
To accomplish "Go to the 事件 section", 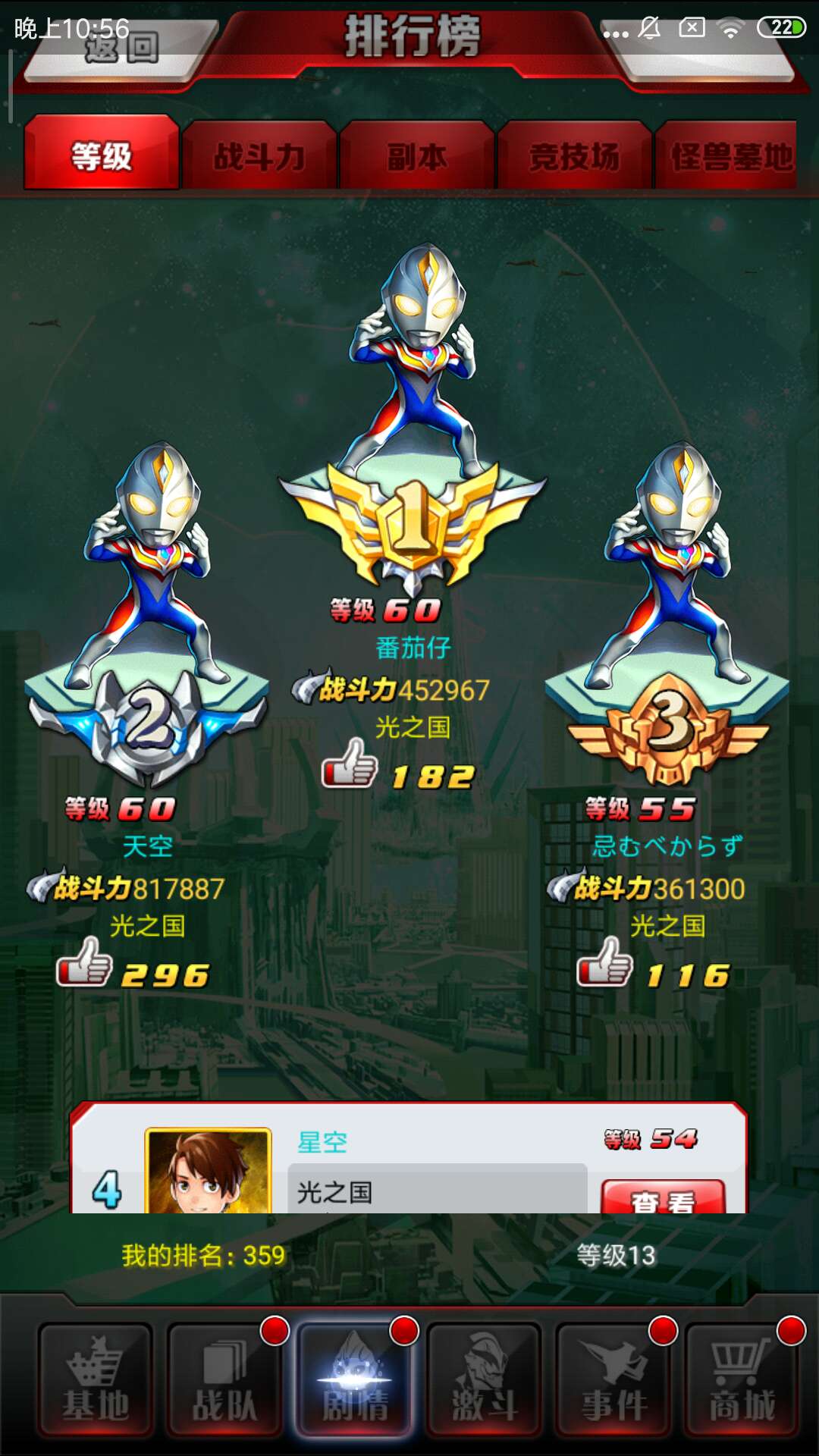I will coord(614,1381).
